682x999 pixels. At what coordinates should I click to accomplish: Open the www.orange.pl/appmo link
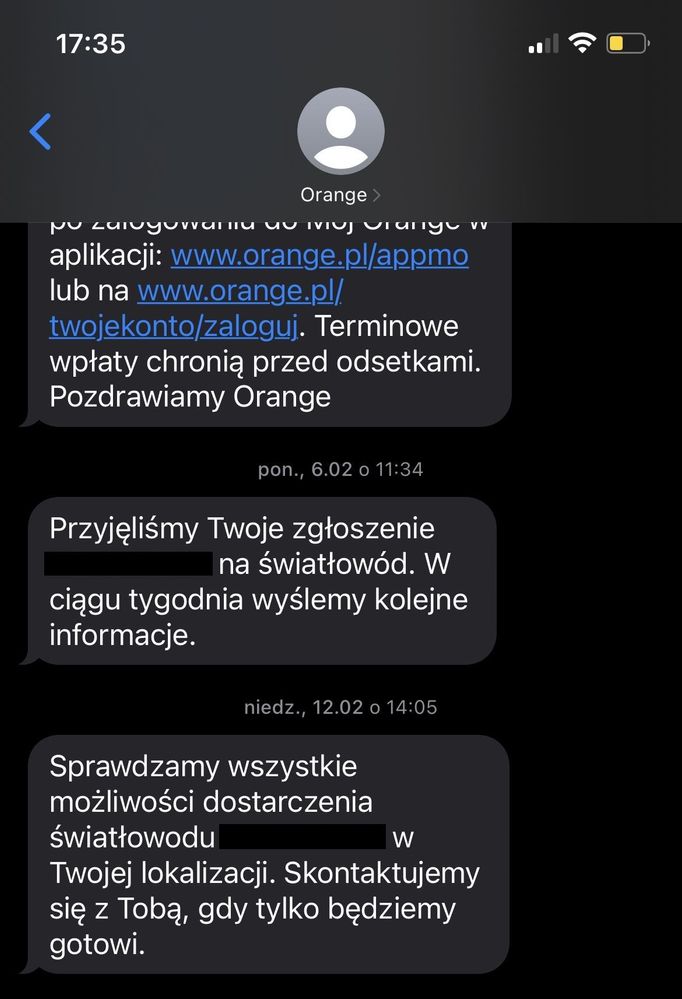point(319,255)
